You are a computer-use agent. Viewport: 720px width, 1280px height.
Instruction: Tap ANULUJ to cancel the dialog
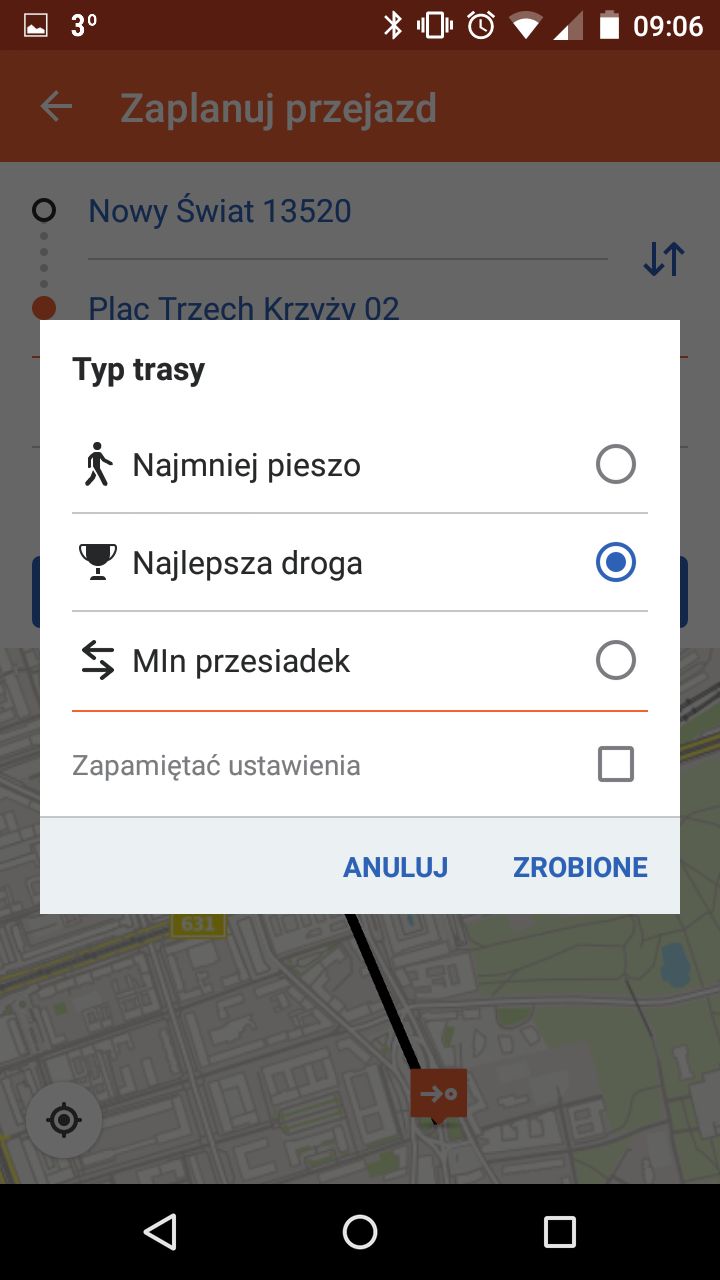[396, 867]
